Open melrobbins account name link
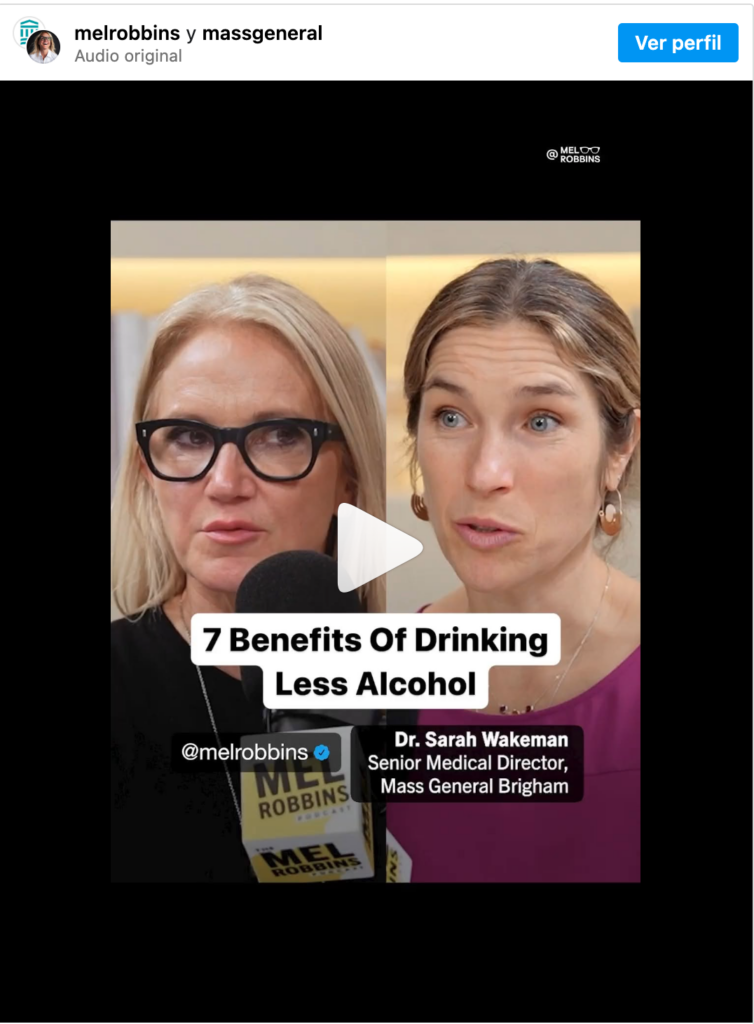This screenshot has height=1024, width=754. coord(127,33)
